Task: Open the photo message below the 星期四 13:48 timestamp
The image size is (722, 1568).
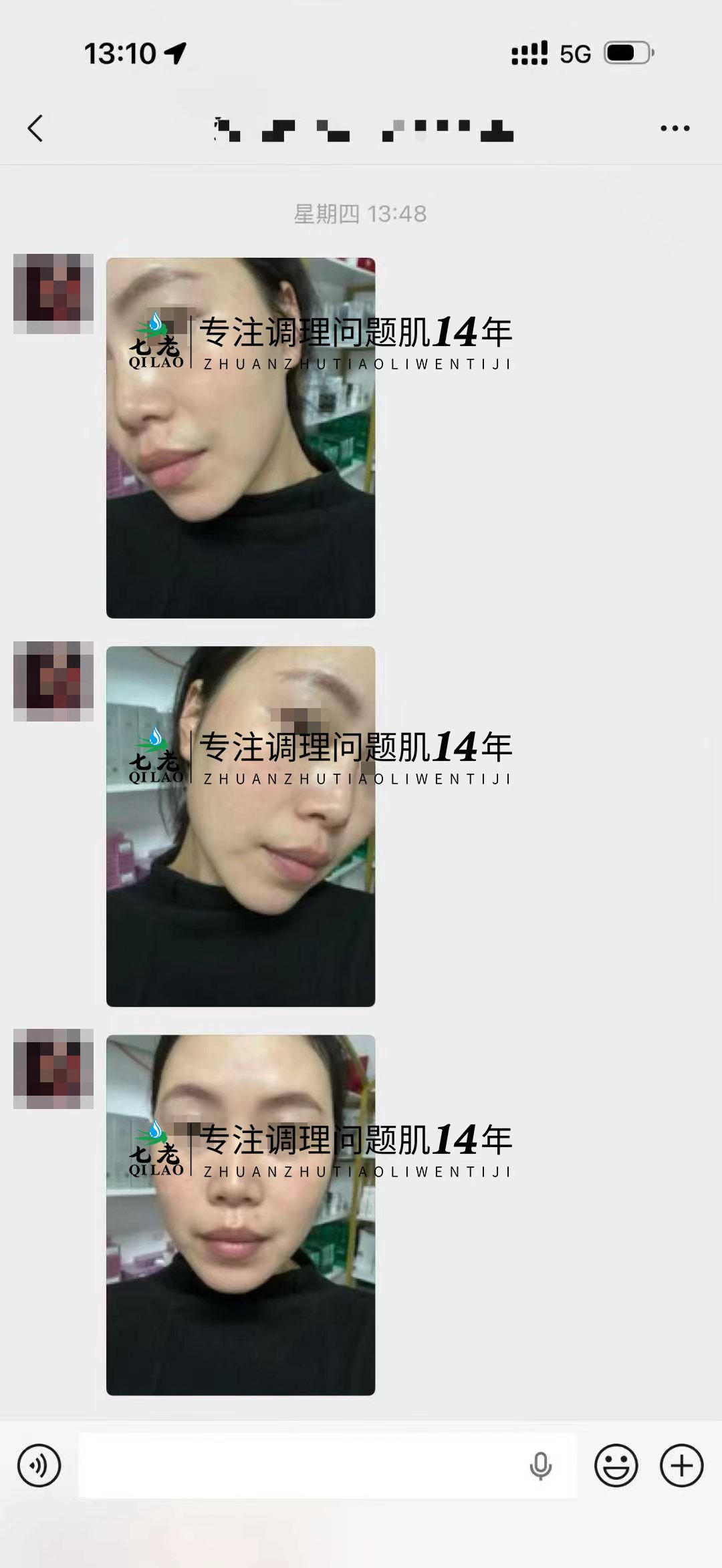Action: coord(241,438)
